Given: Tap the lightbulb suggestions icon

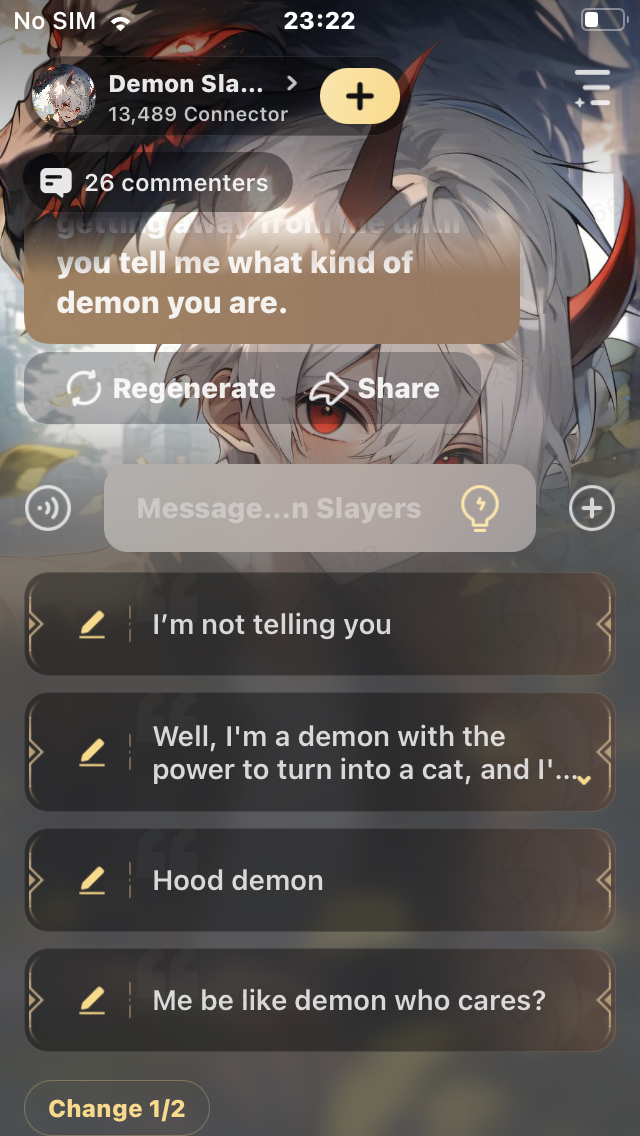Looking at the screenshot, I should tap(479, 509).
